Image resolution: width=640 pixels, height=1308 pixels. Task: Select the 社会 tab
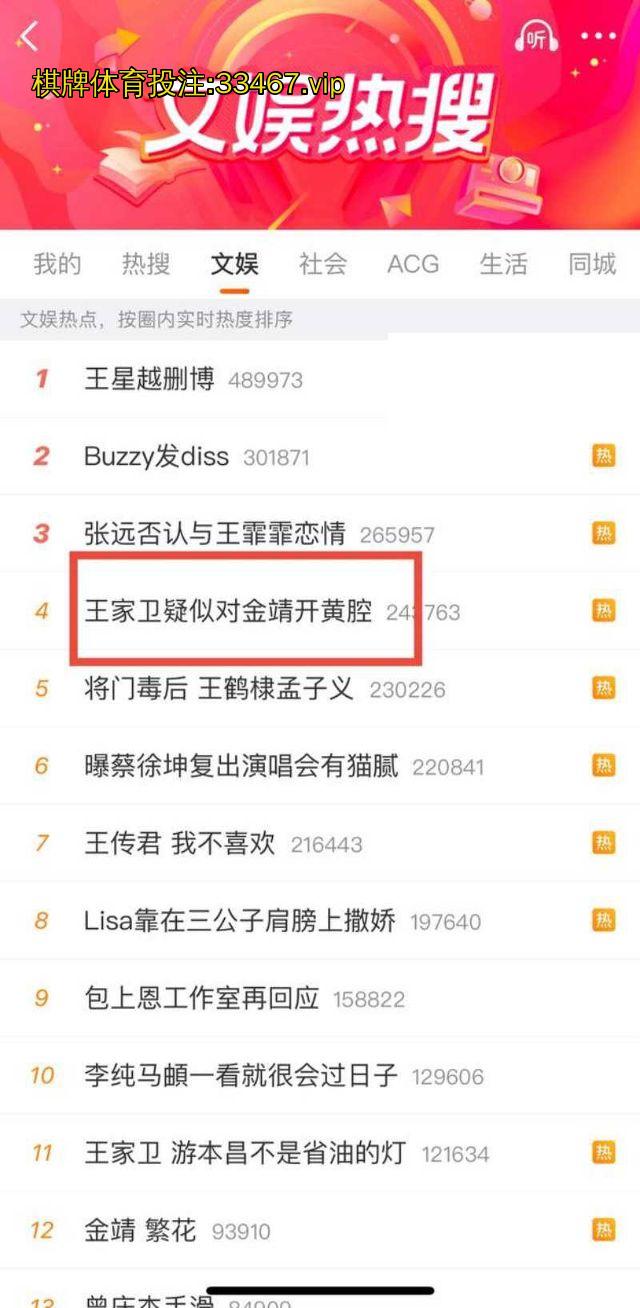point(323,264)
